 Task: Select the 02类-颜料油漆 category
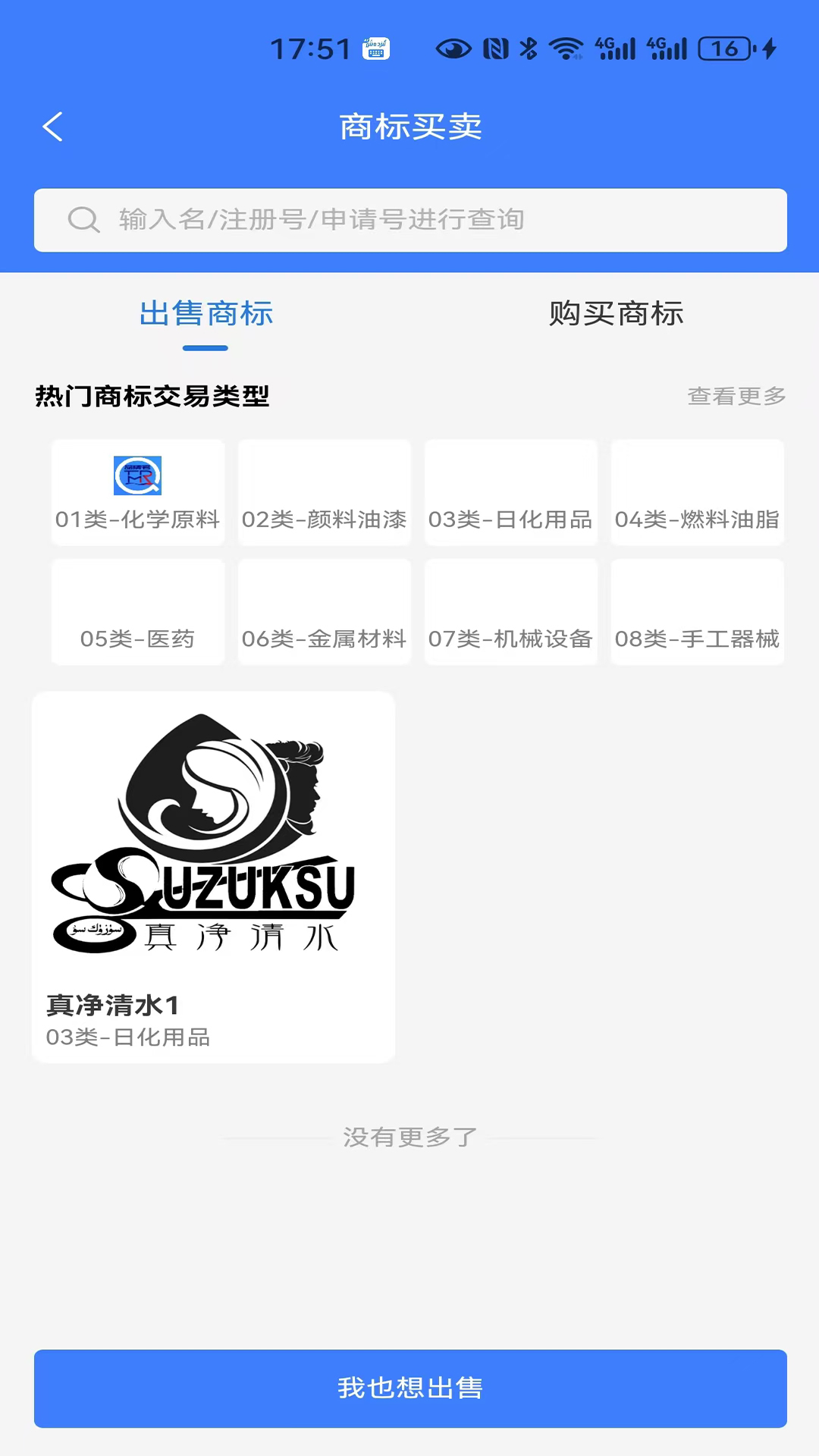324,491
